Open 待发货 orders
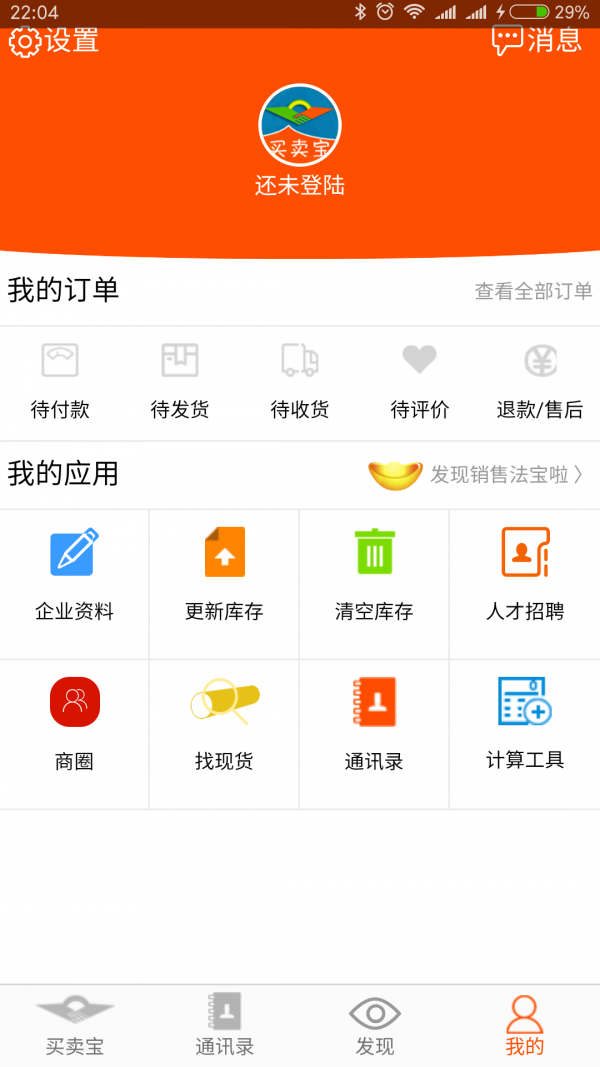Image resolution: width=600 pixels, height=1067 pixels. point(180,382)
